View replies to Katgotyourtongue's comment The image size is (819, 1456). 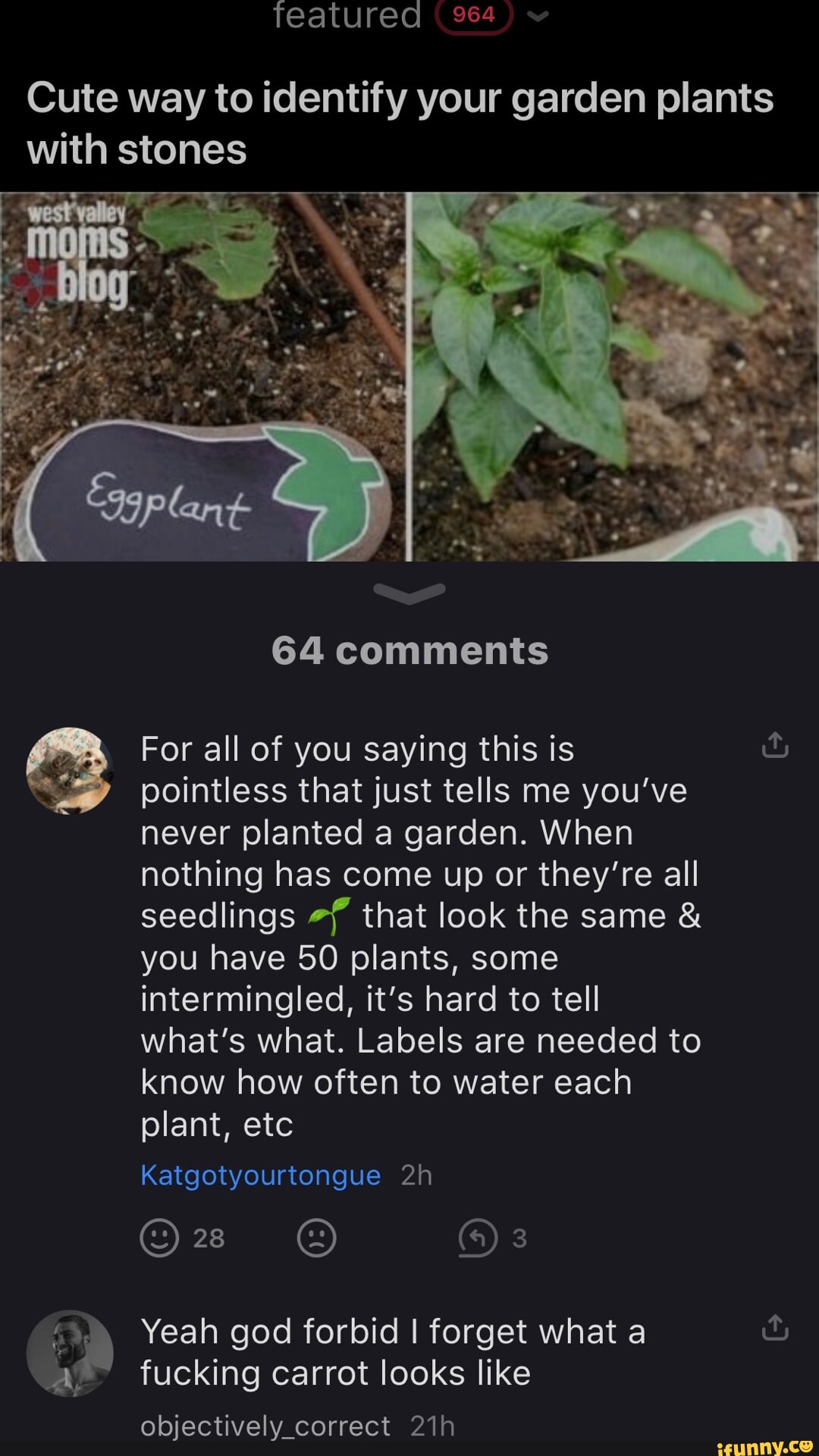[479, 1238]
